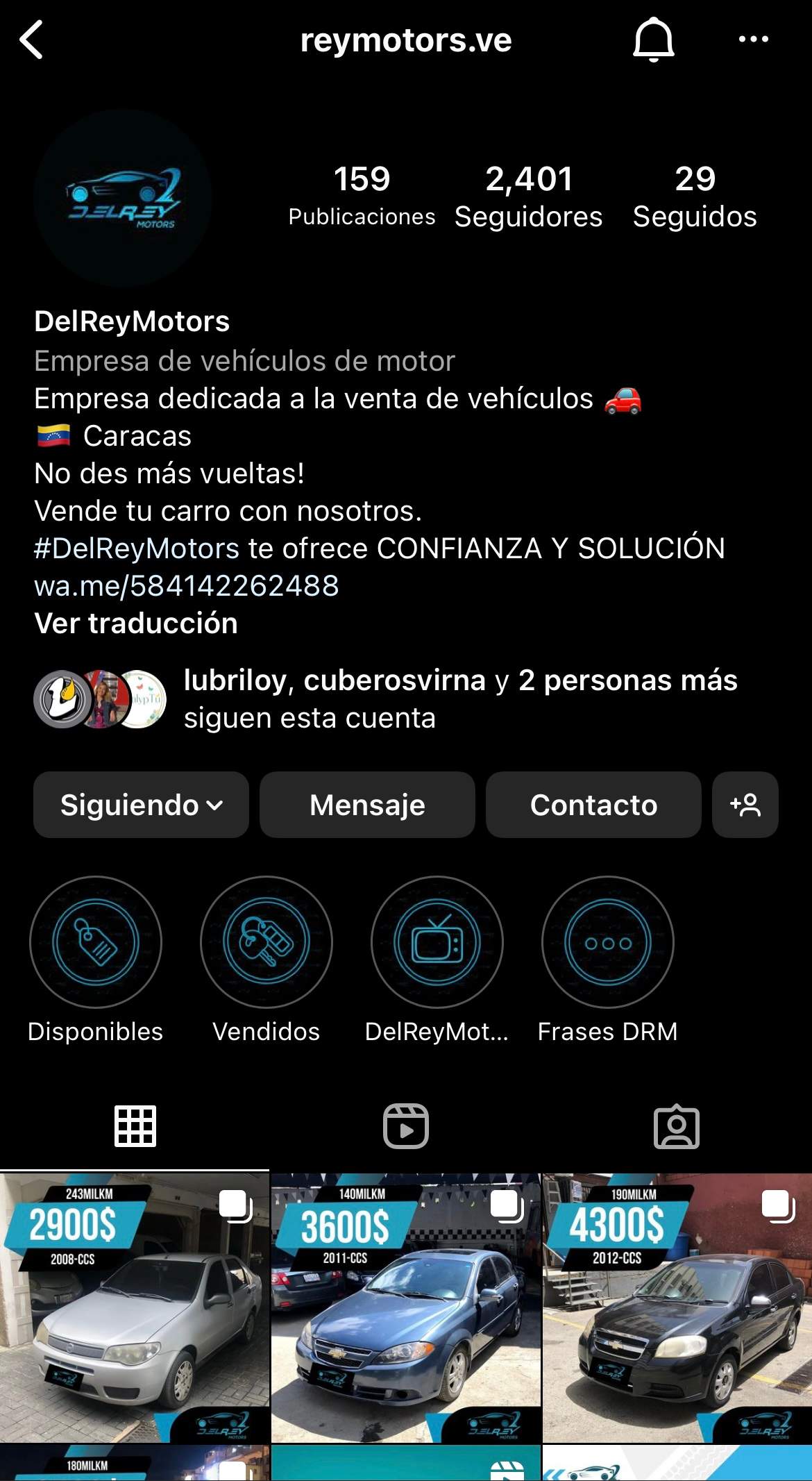
Task: Open the Vendidos story highlight
Action: pos(267,942)
